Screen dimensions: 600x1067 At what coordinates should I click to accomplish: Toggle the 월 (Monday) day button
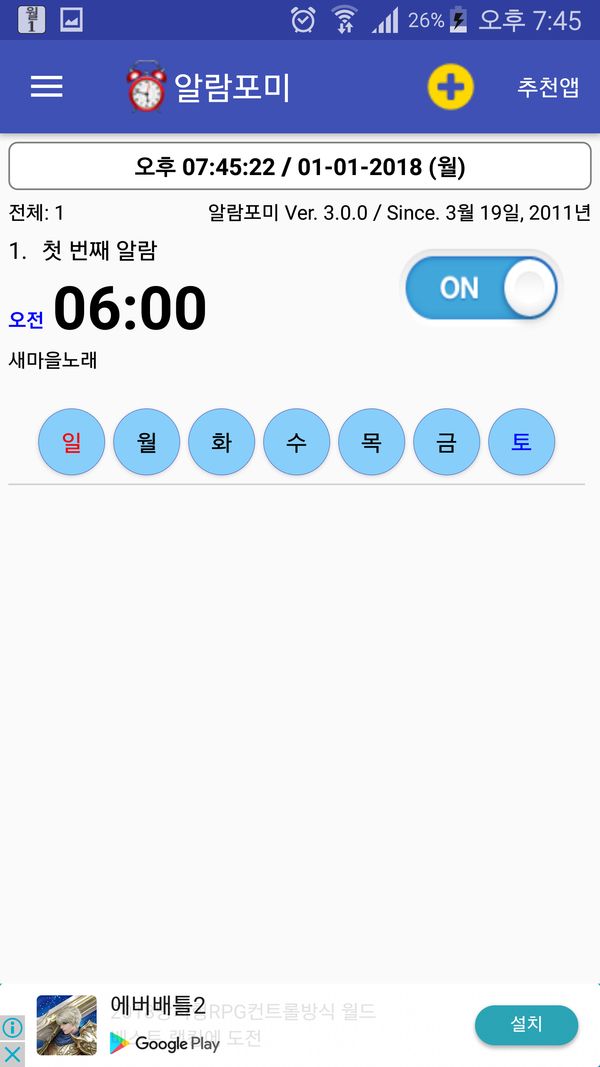tap(146, 442)
